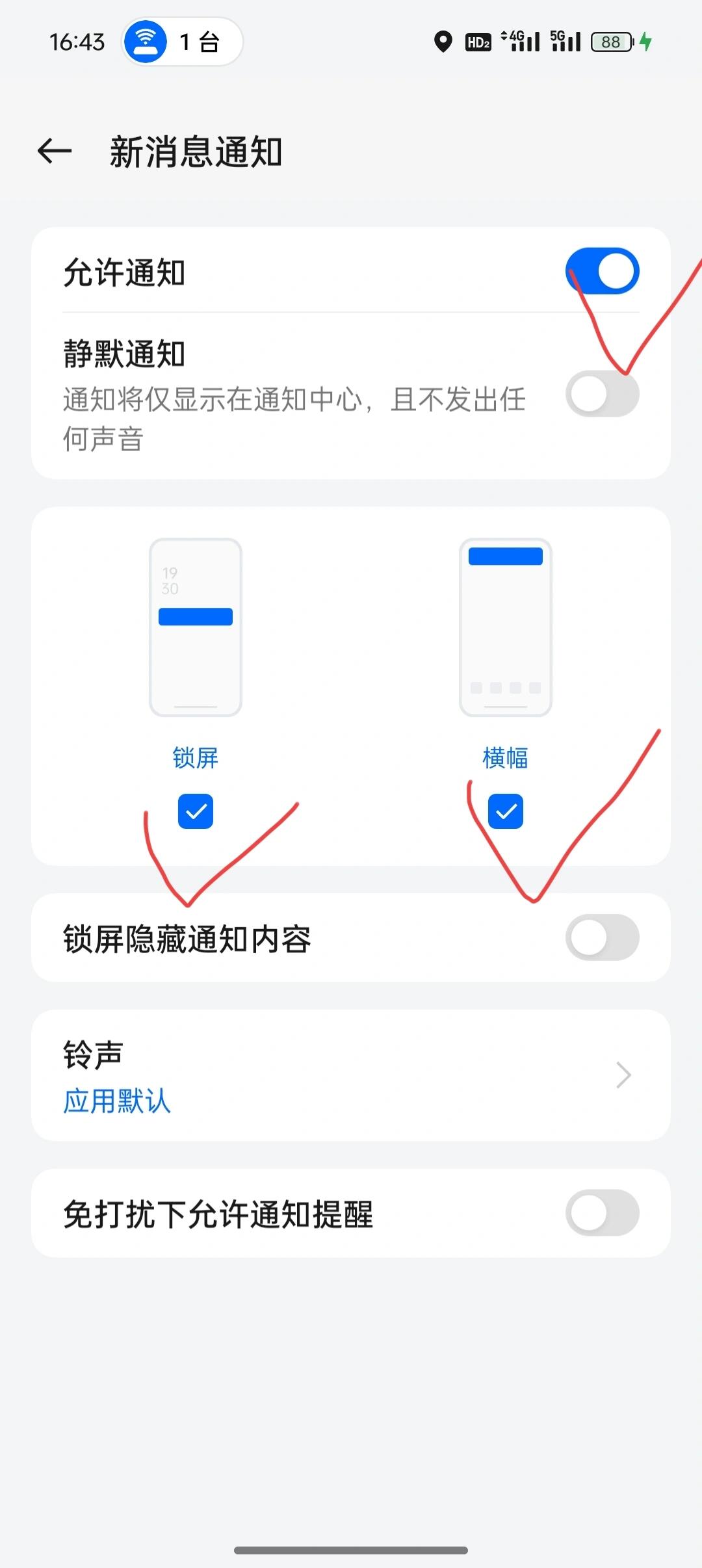Open the 铃声 ringtone setting
This screenshot has width=702, height=1568.
[x=351, y=1075]
